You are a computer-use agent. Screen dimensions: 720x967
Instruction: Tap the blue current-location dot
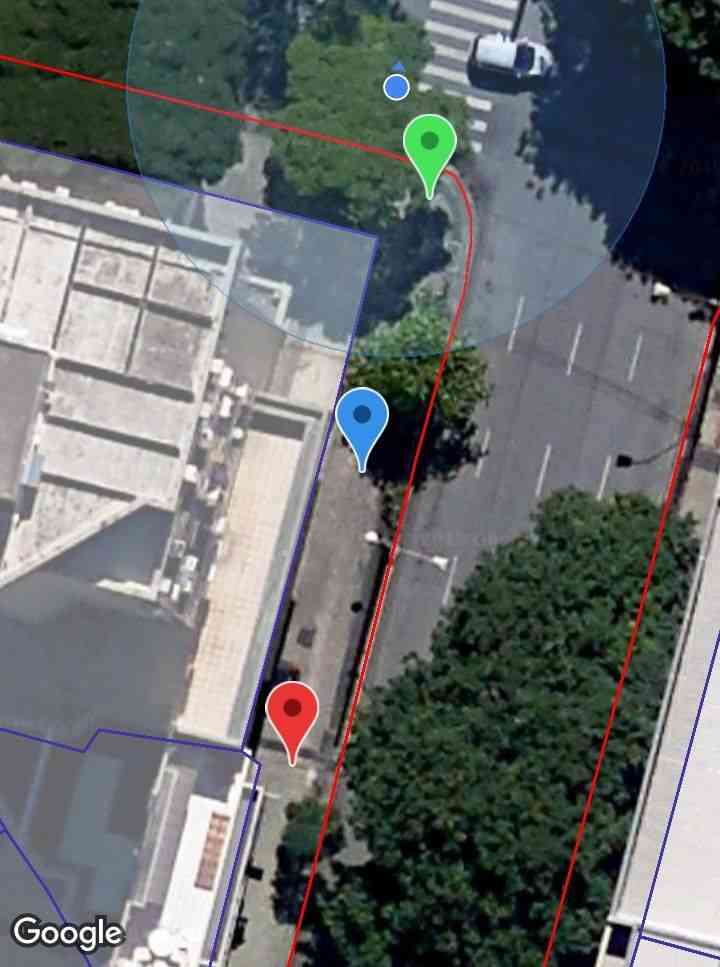(x=397, y=87)
